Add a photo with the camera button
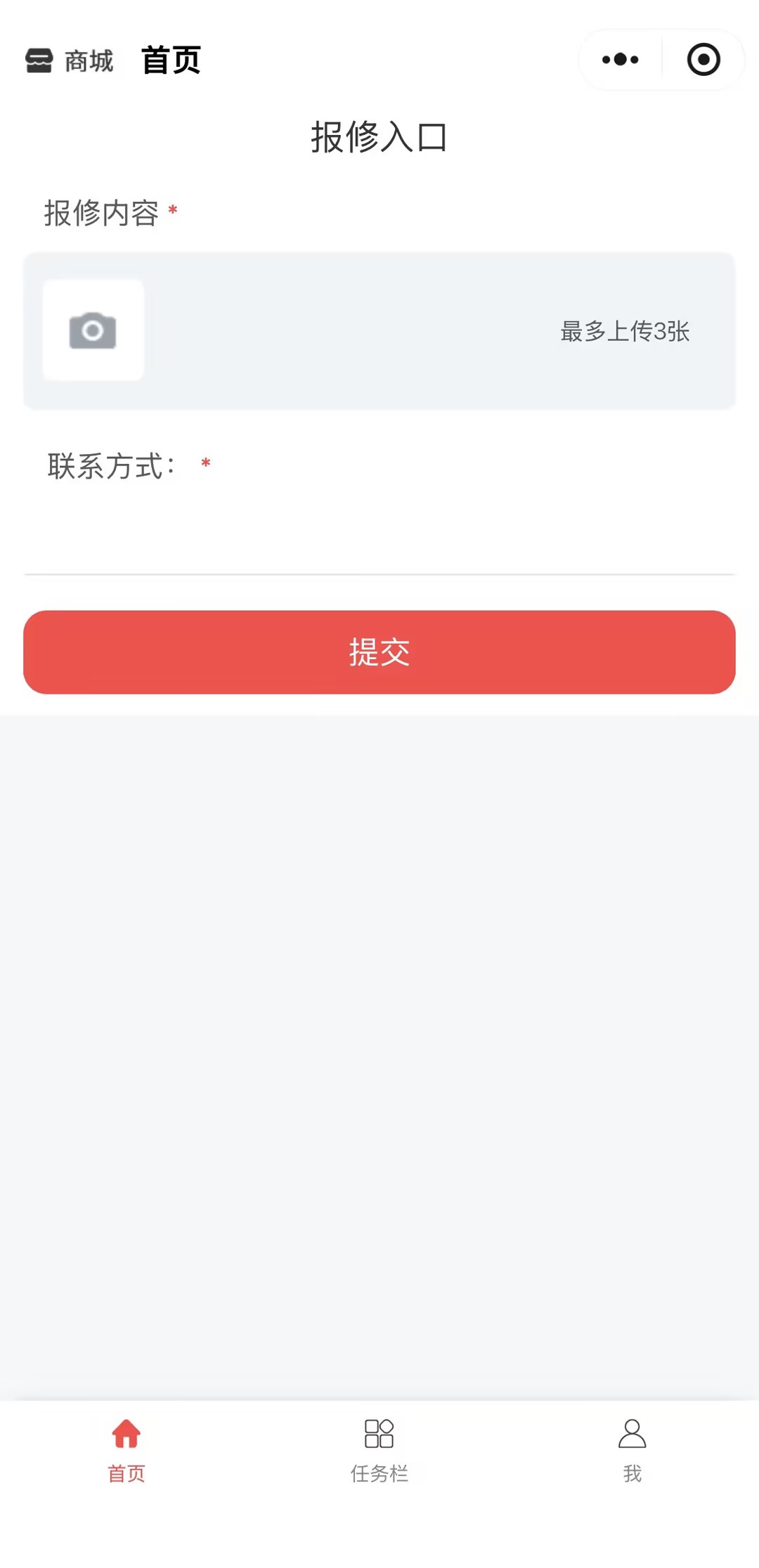 (93, 330)
